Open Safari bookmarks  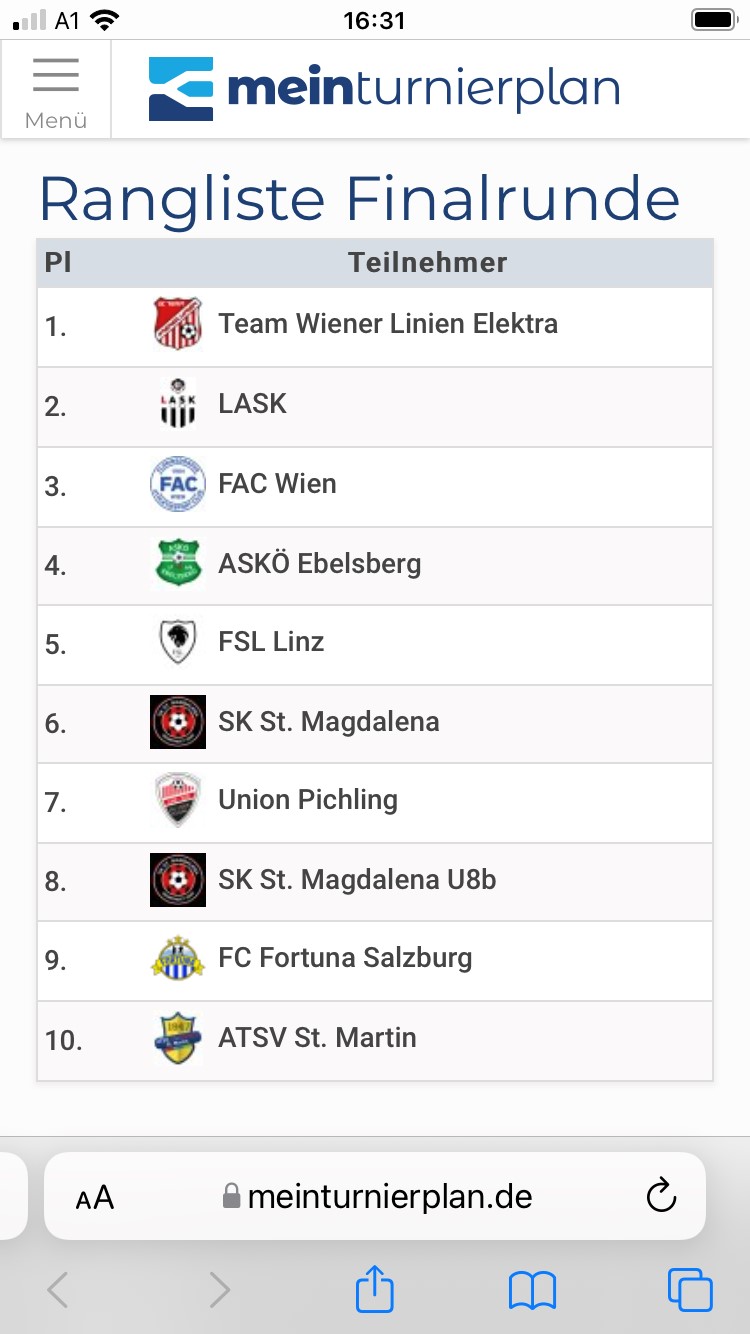532,1291
